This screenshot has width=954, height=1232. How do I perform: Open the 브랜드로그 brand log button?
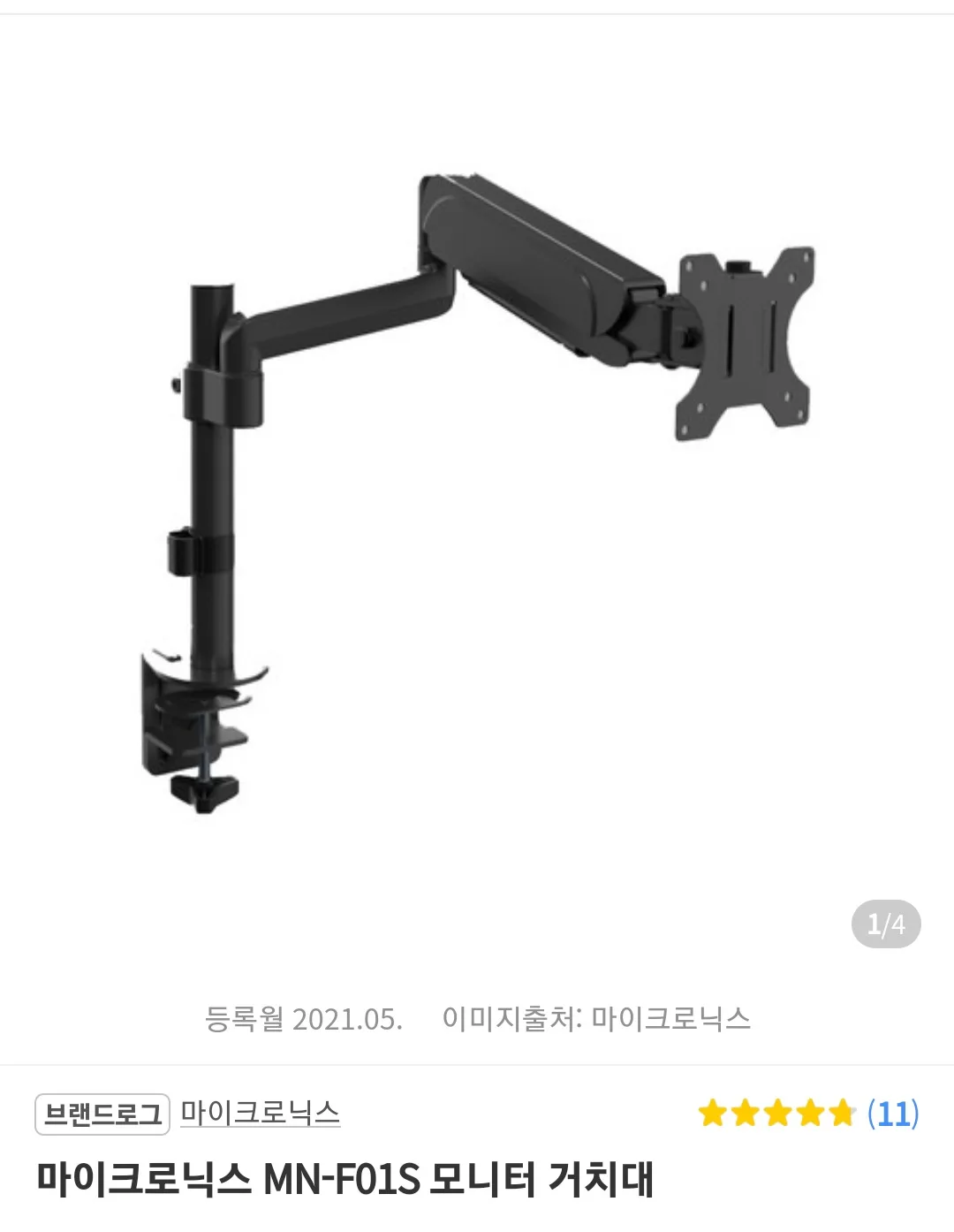tap(102, 1114)
